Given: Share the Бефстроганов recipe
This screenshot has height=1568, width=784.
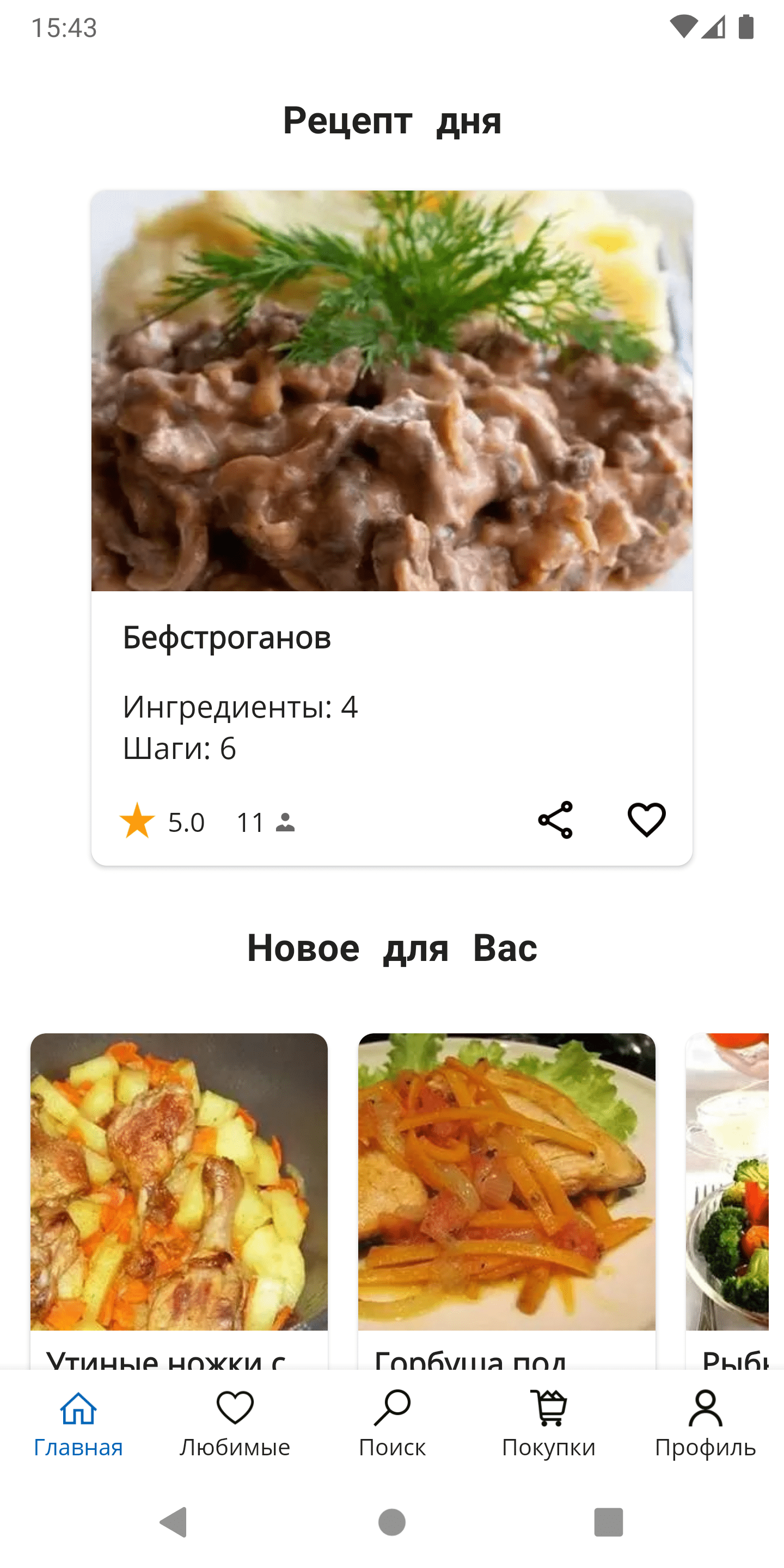Looking at the screenshot, I should pos(555,820).
